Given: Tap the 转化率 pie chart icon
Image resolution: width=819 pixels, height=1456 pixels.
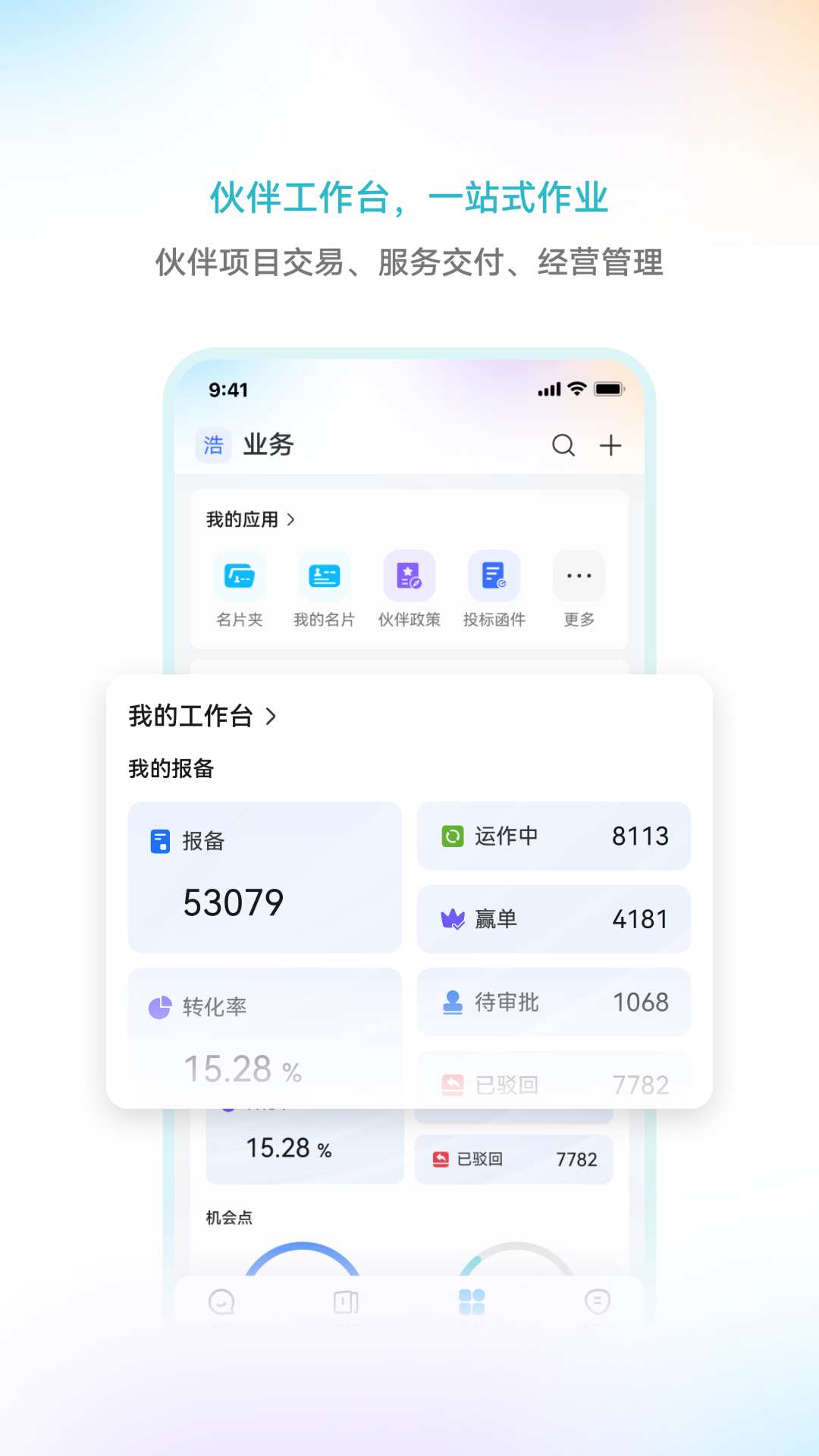Looking at the screenshot, I should point(159,1006).
